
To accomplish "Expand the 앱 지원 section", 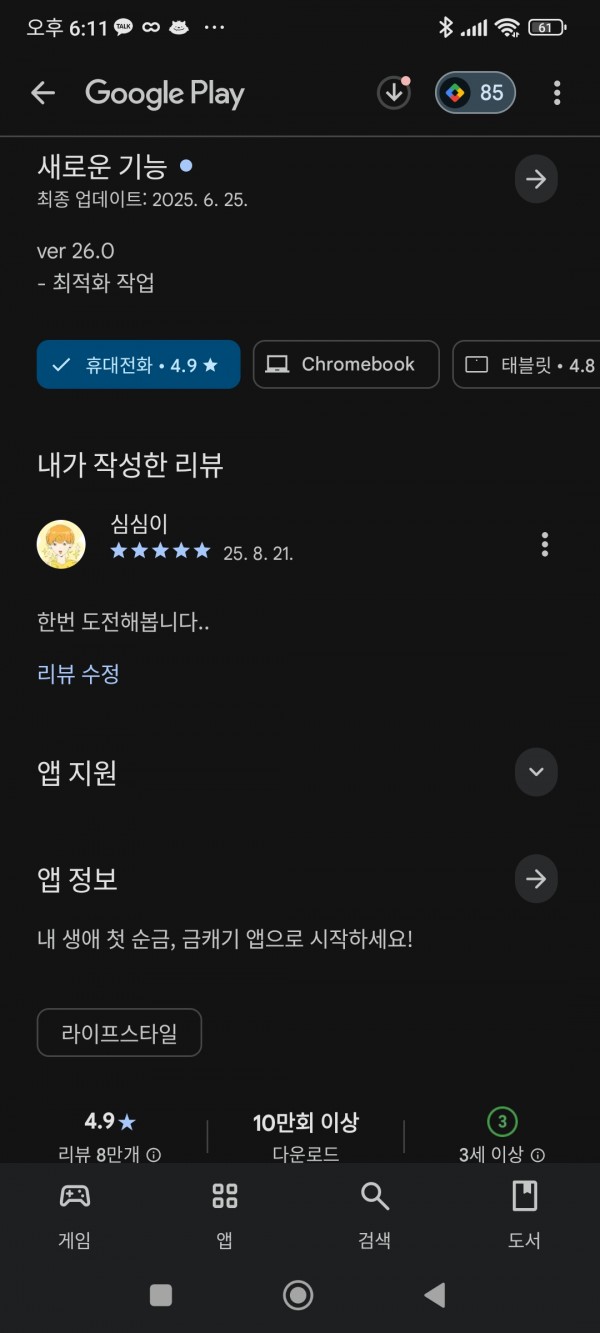I will [536, 772].
